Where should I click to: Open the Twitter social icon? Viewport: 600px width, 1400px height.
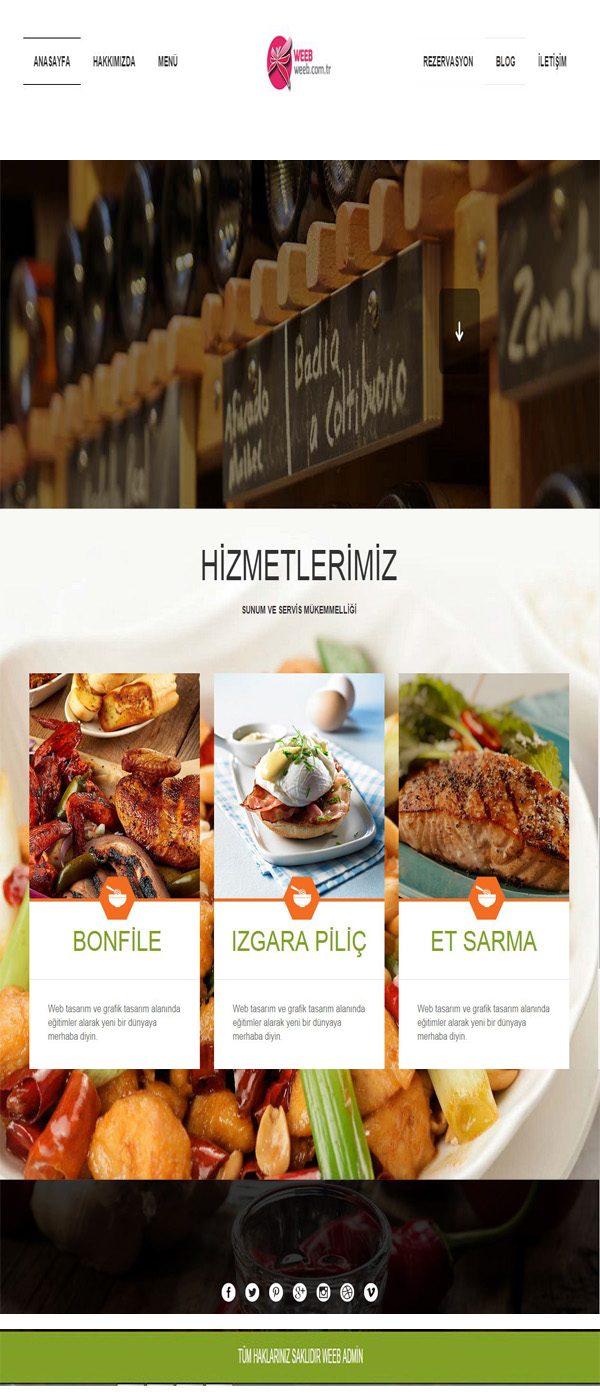click(252, 1293)
